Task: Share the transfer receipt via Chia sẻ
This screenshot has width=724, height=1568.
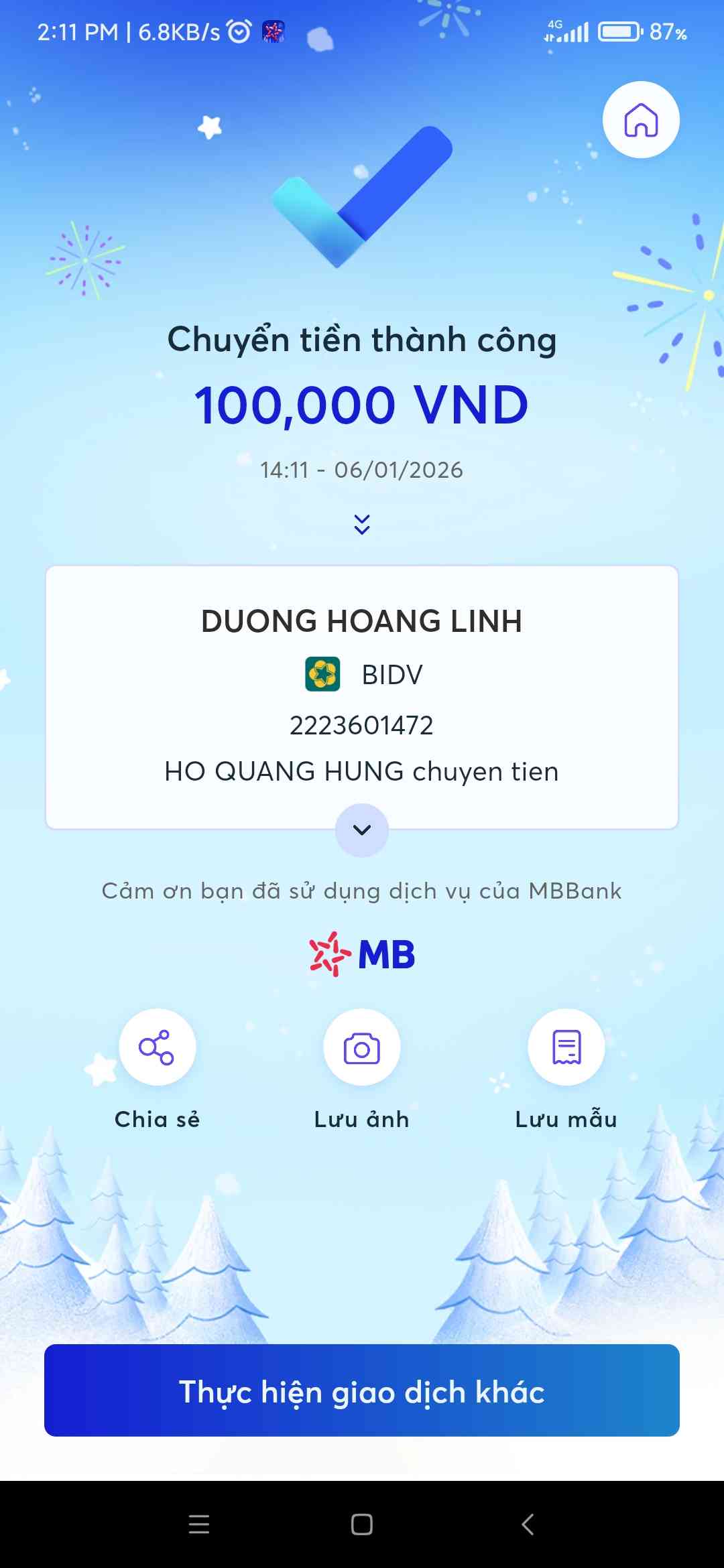Action: point(157,1047)
